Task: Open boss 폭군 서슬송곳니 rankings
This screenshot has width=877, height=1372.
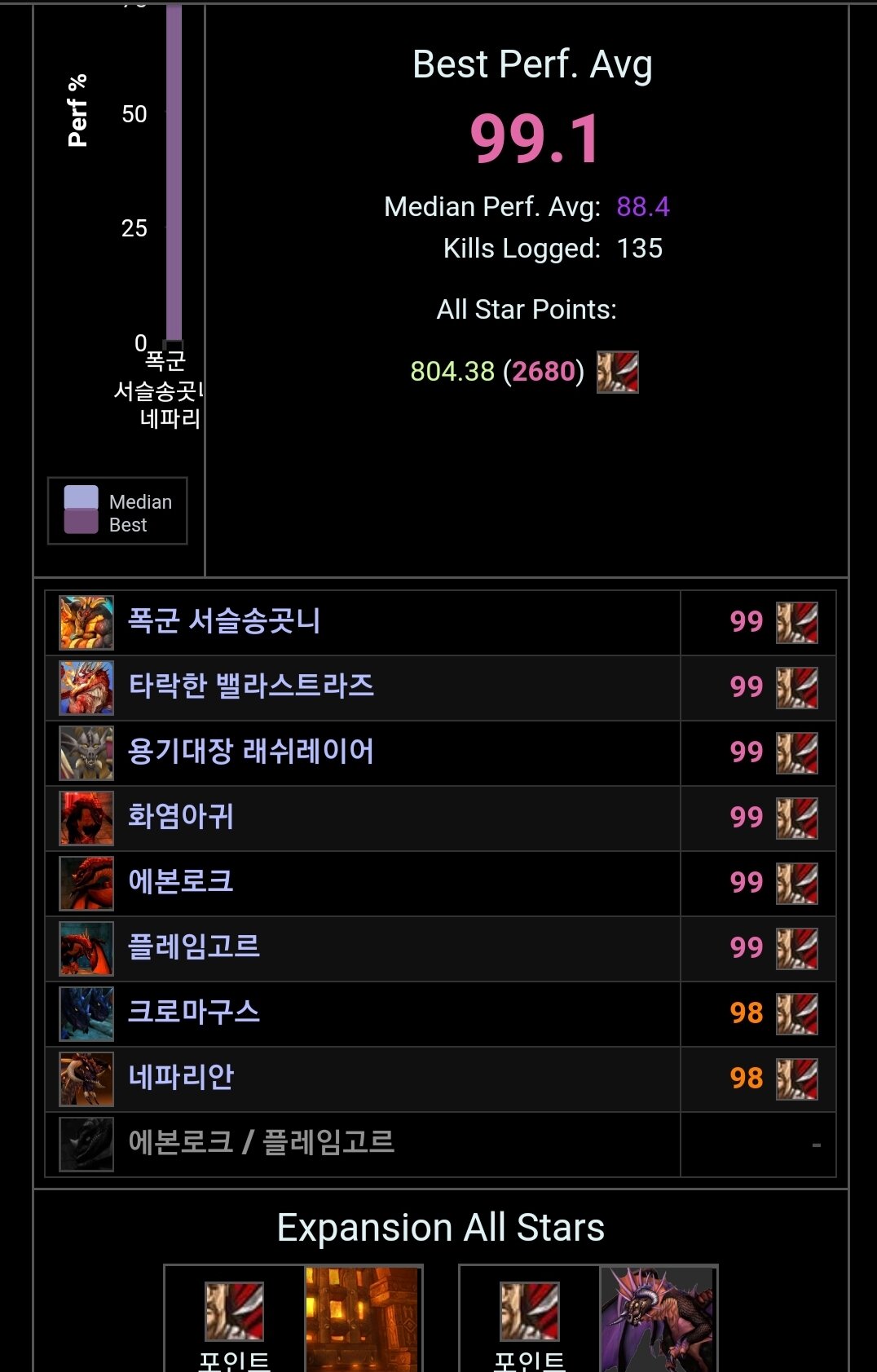Action: pyautogui.click(x=224, y=622)
